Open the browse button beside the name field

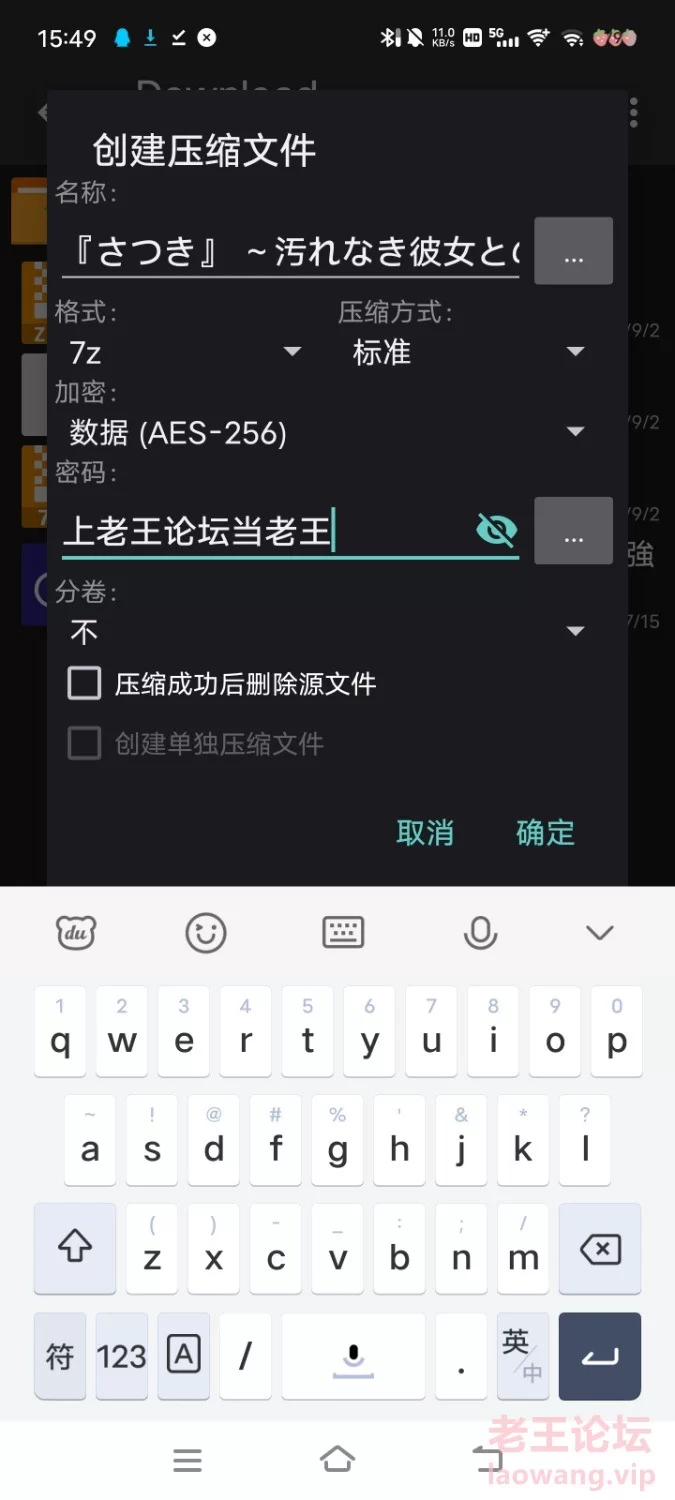[573, 251]
